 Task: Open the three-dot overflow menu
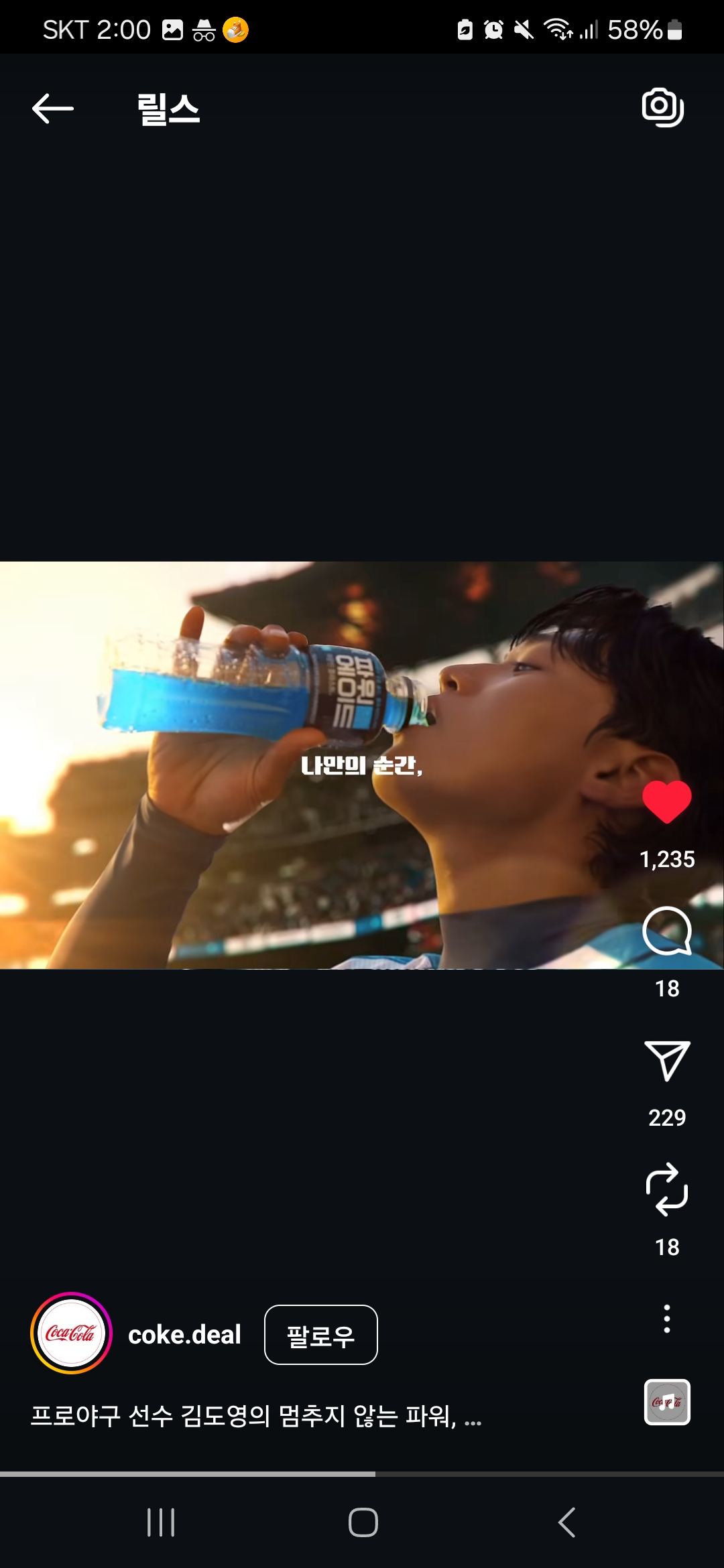666,1319
